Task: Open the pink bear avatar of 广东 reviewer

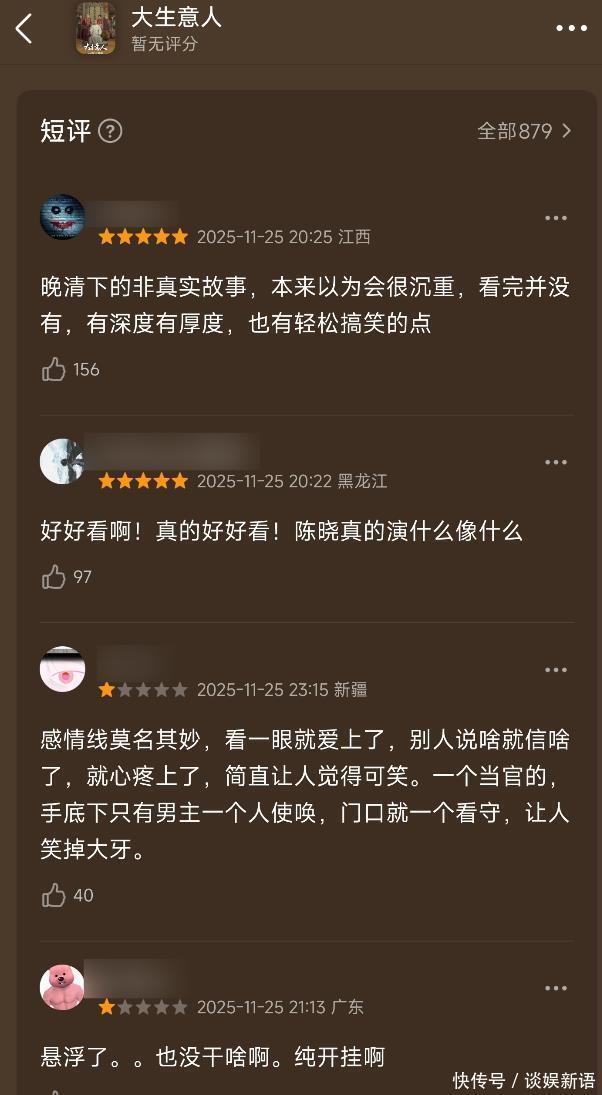Action: point(62,987)
